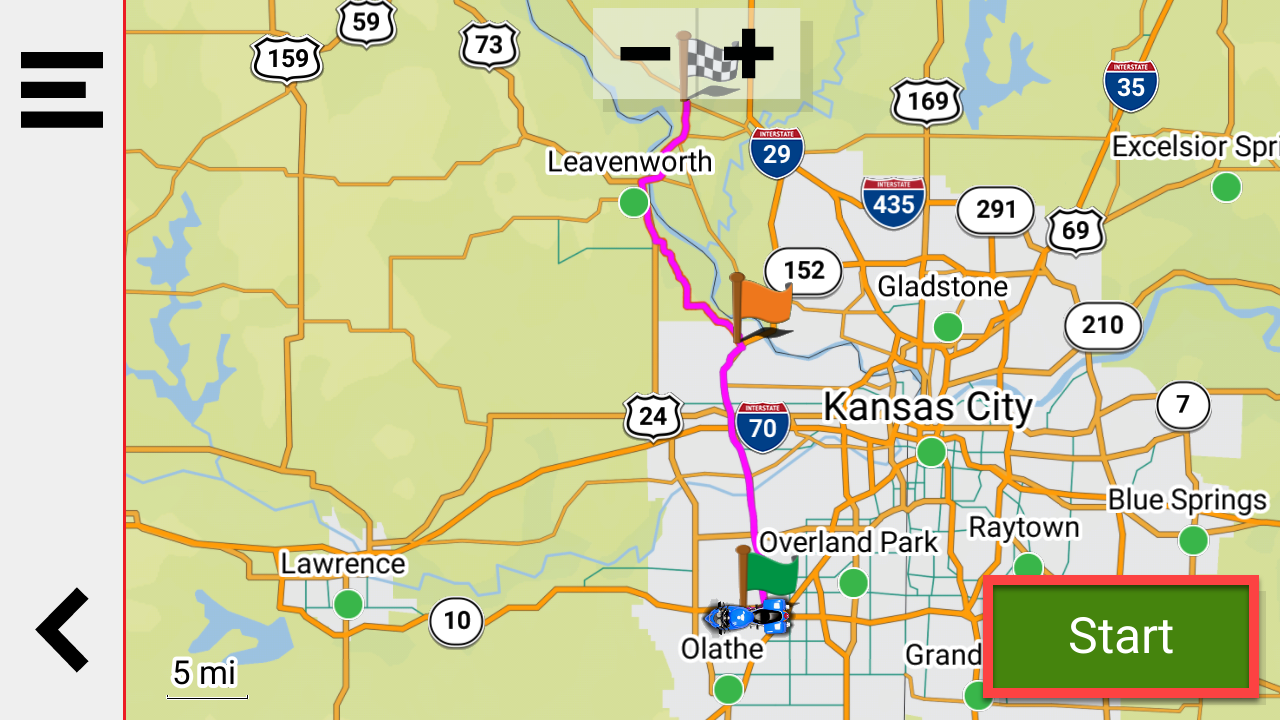The height and width of the screenshot is (720, 1280).
Task: Go back with the arrow
Action: pos(62,630)
